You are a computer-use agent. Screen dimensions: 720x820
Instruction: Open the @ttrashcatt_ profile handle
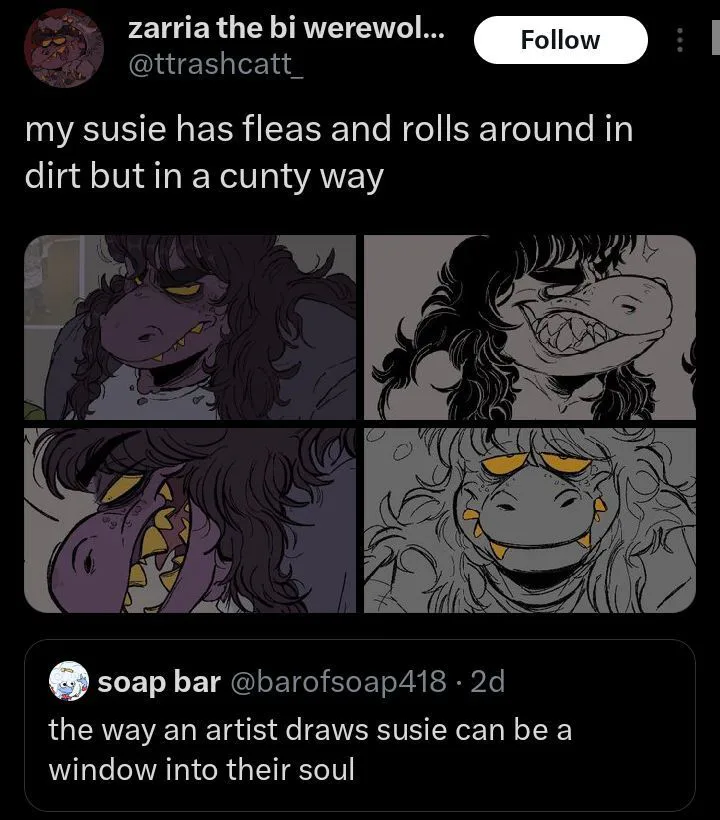215,64
